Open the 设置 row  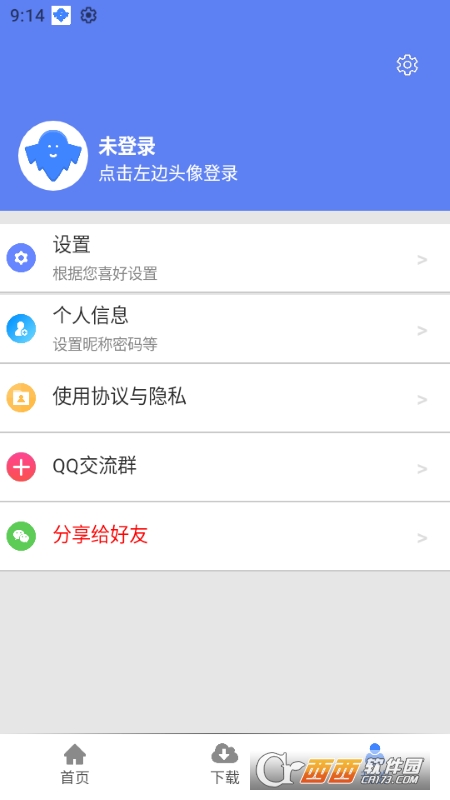tap(225, 258)
